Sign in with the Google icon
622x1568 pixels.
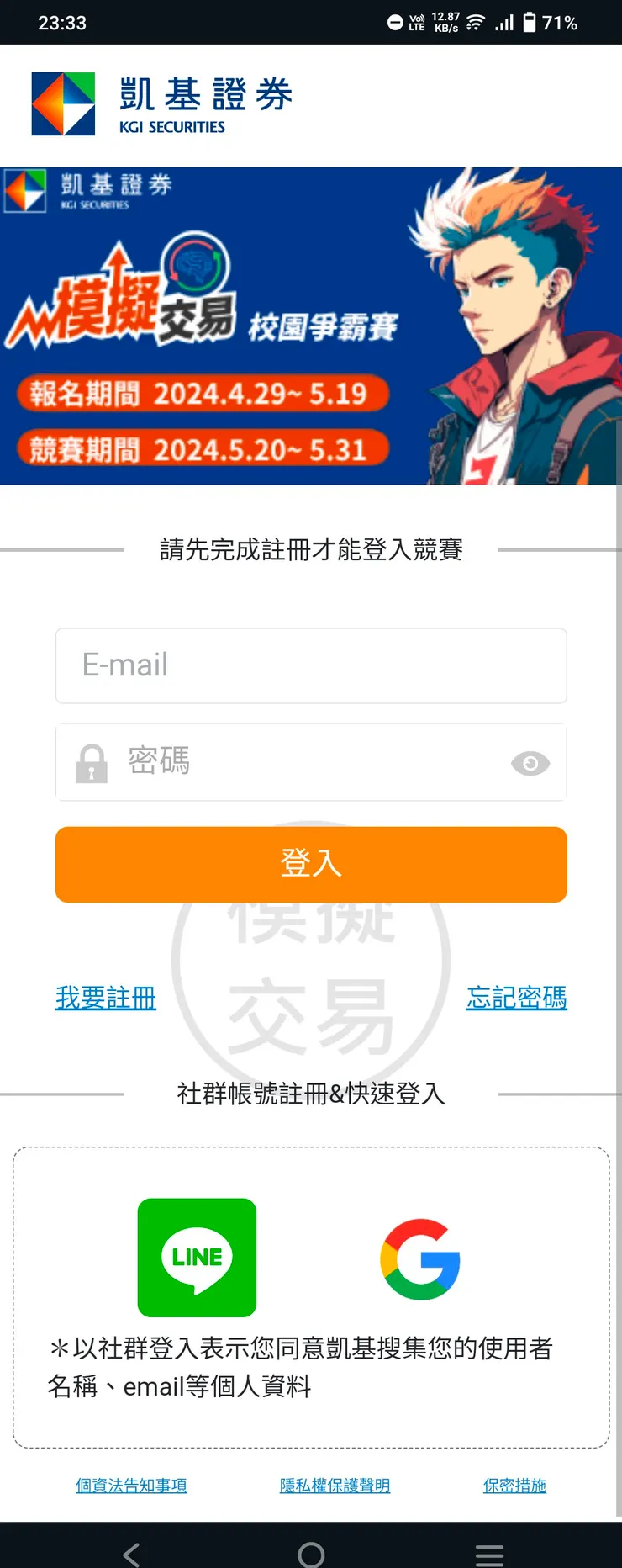coord(420,1258)
